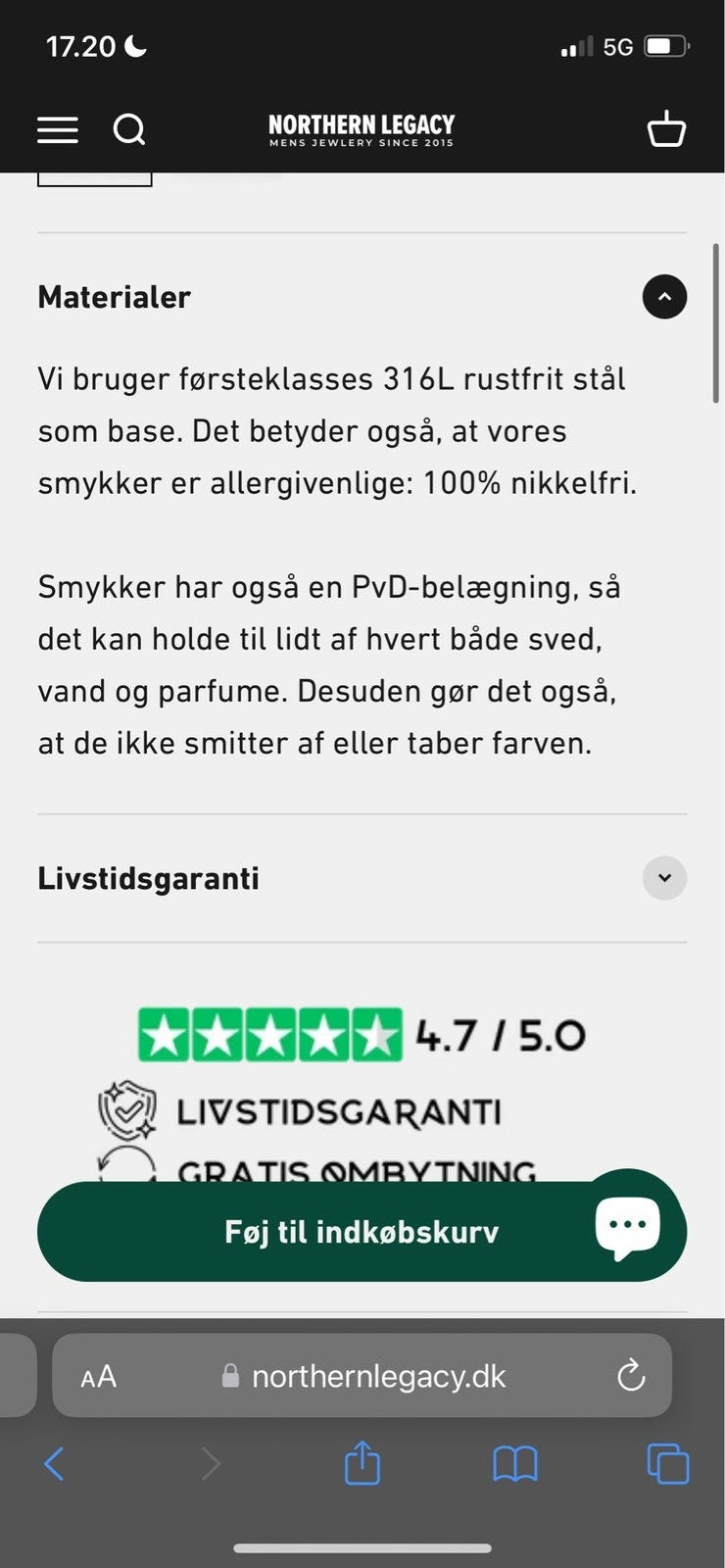Navigate back to the previous page

(x=54, y=1464)
